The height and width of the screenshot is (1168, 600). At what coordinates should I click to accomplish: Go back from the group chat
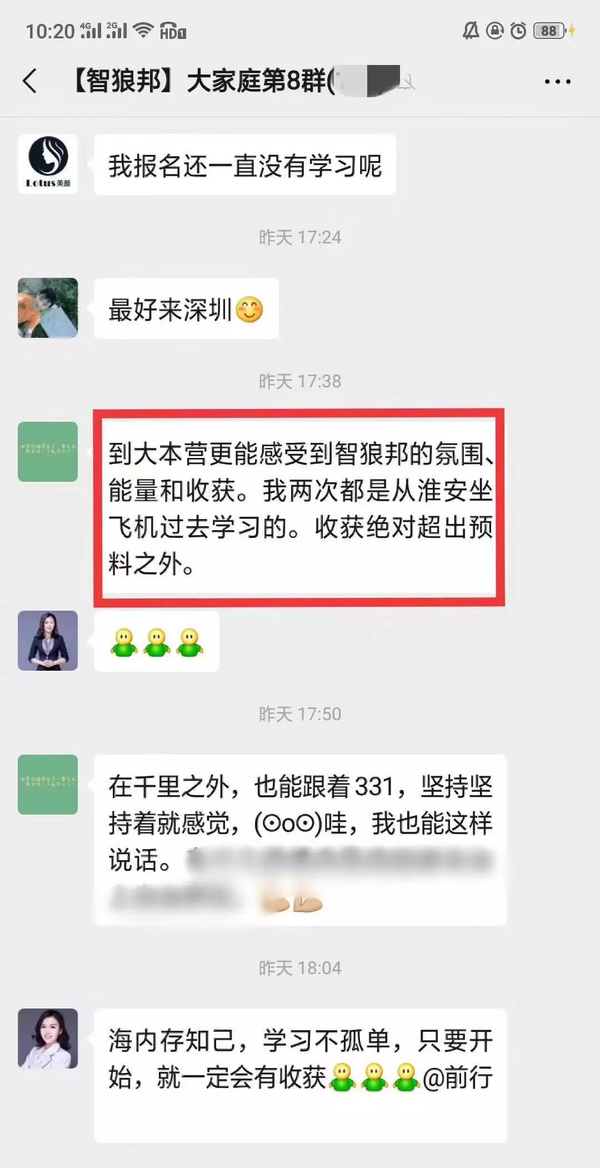pos(29,81)
